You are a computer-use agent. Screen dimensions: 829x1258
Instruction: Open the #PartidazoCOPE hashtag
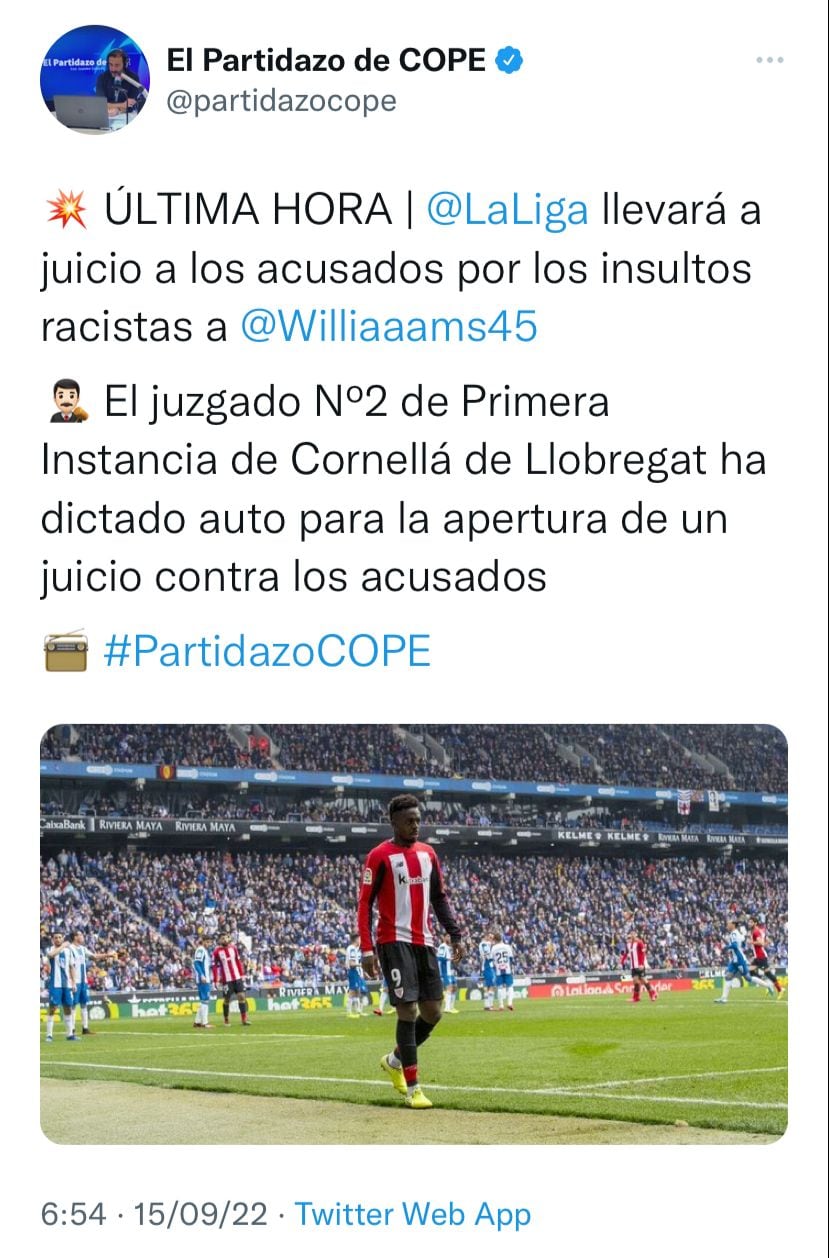(267, 651)
